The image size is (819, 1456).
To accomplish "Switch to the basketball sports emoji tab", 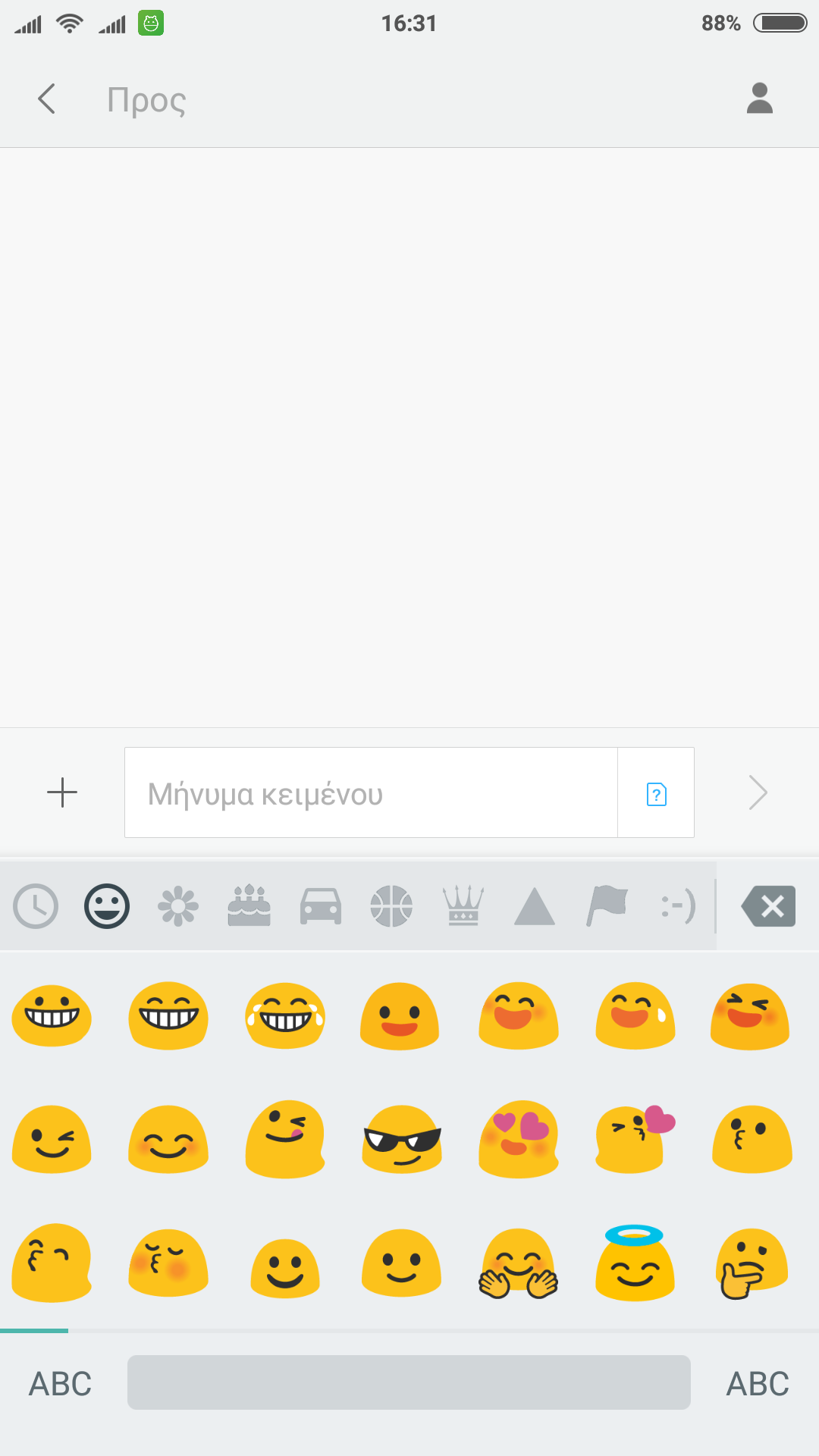I will click(391, 906).
